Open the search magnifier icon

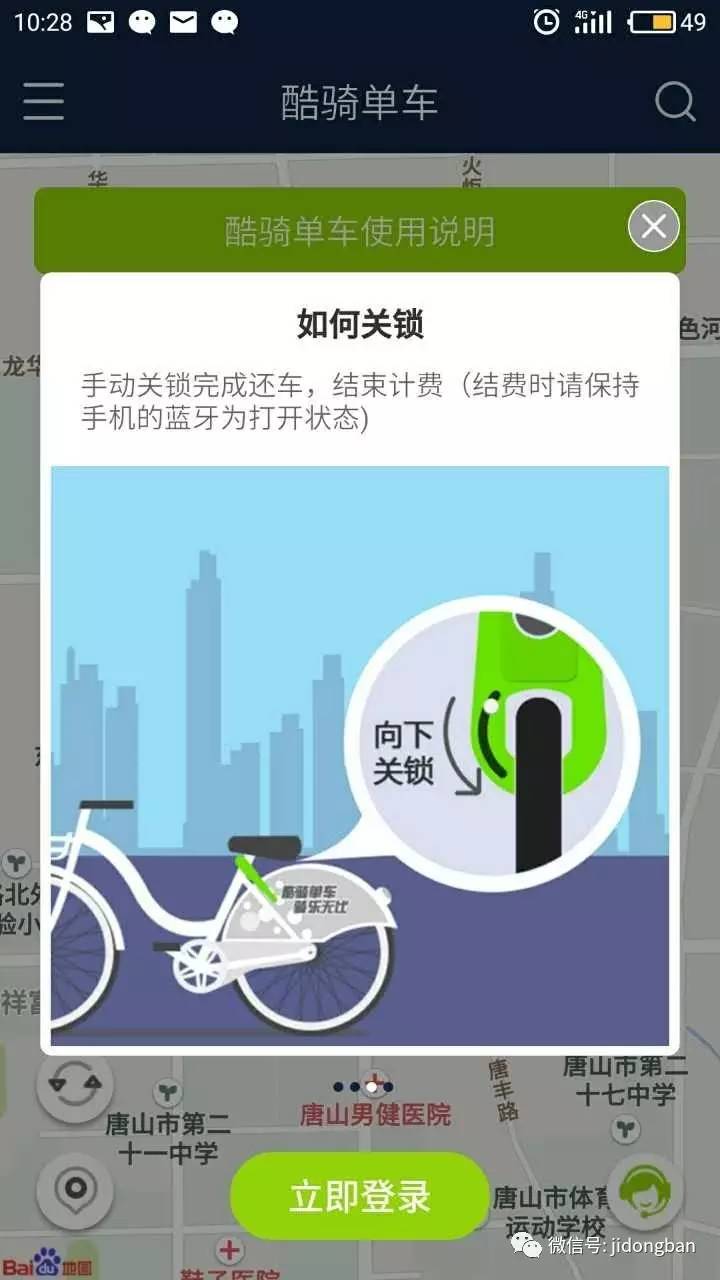675,101
